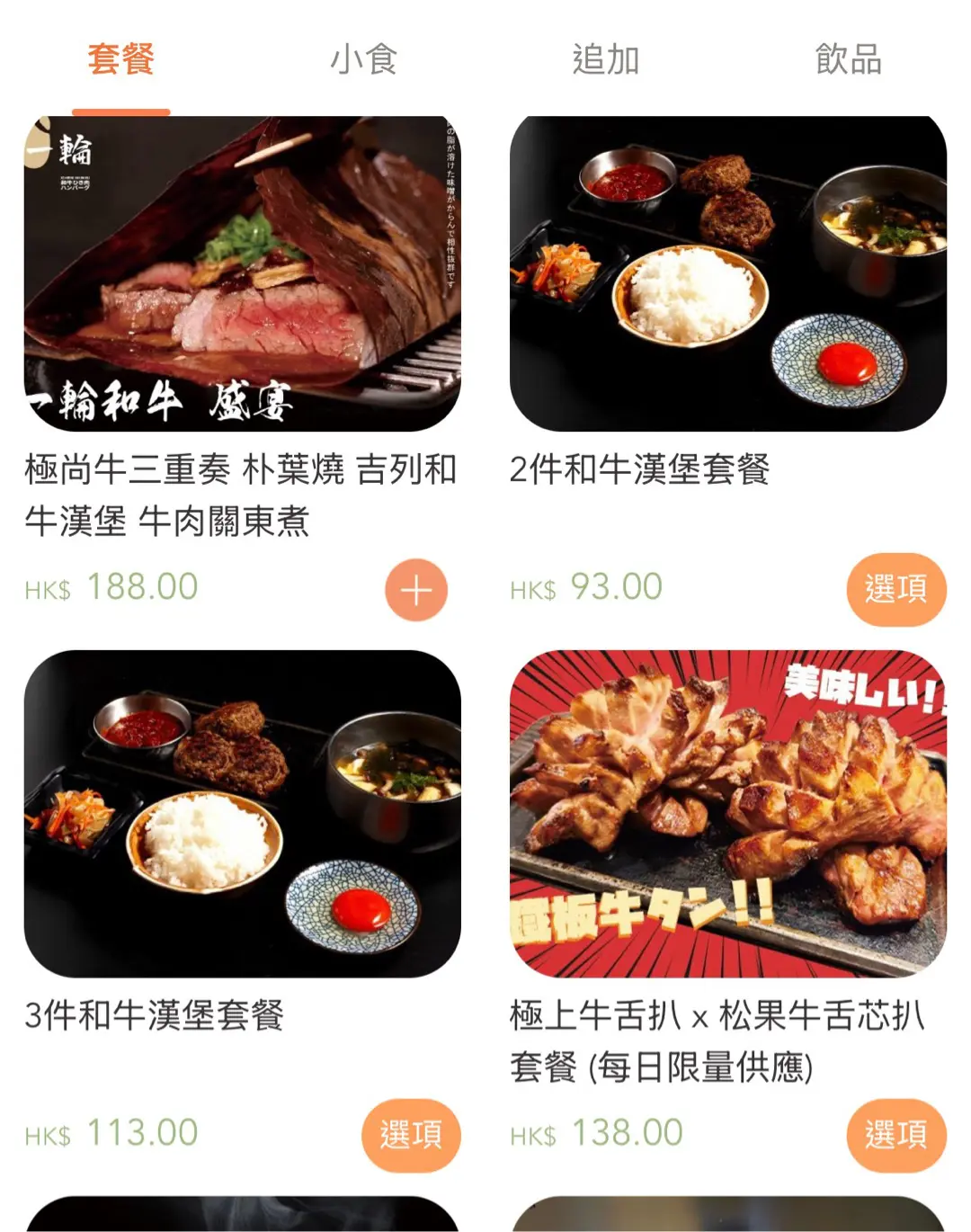Choose options for 3件和牛漢堡套餐
Viewport: 971px width, 1232px height.
[x=411, y=1135]
